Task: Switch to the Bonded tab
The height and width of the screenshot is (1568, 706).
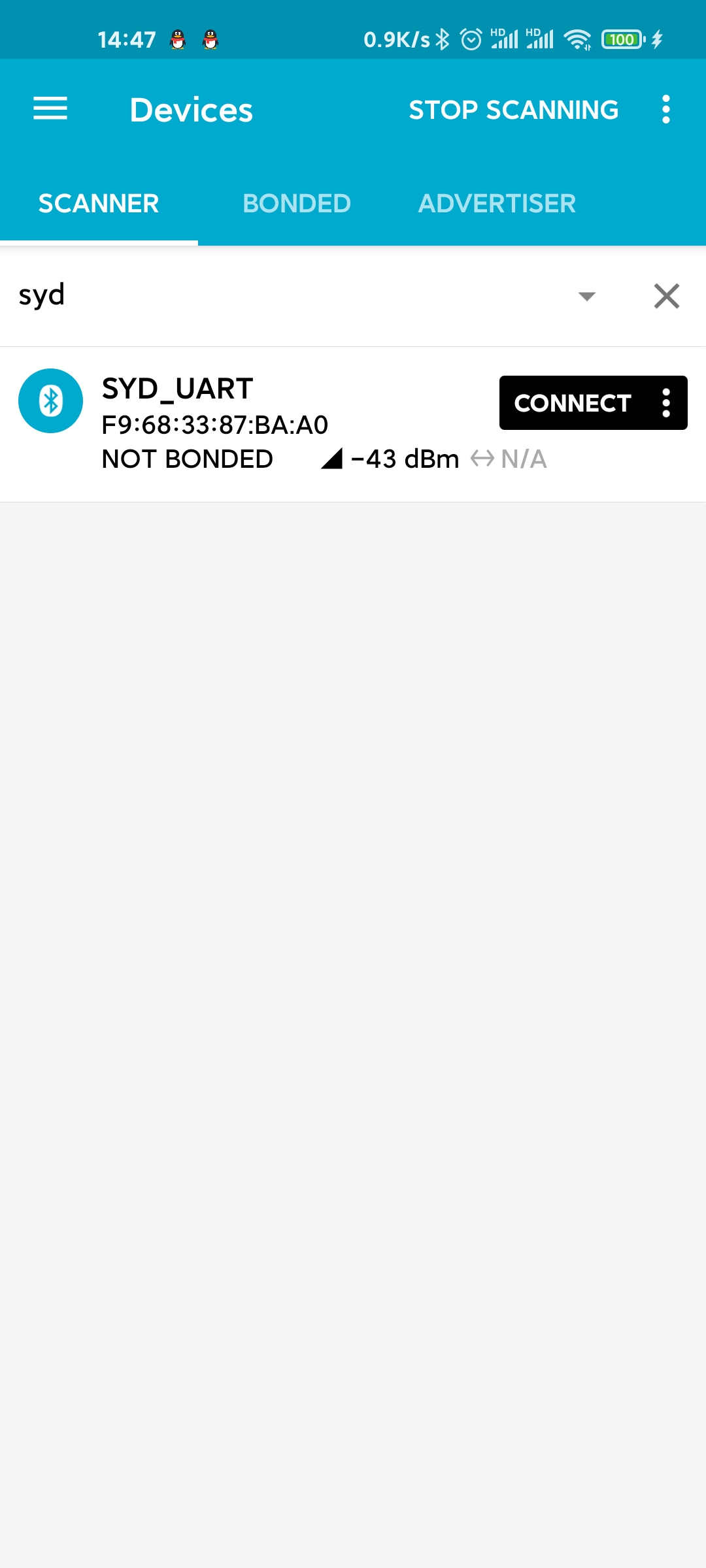Action: 297,204
